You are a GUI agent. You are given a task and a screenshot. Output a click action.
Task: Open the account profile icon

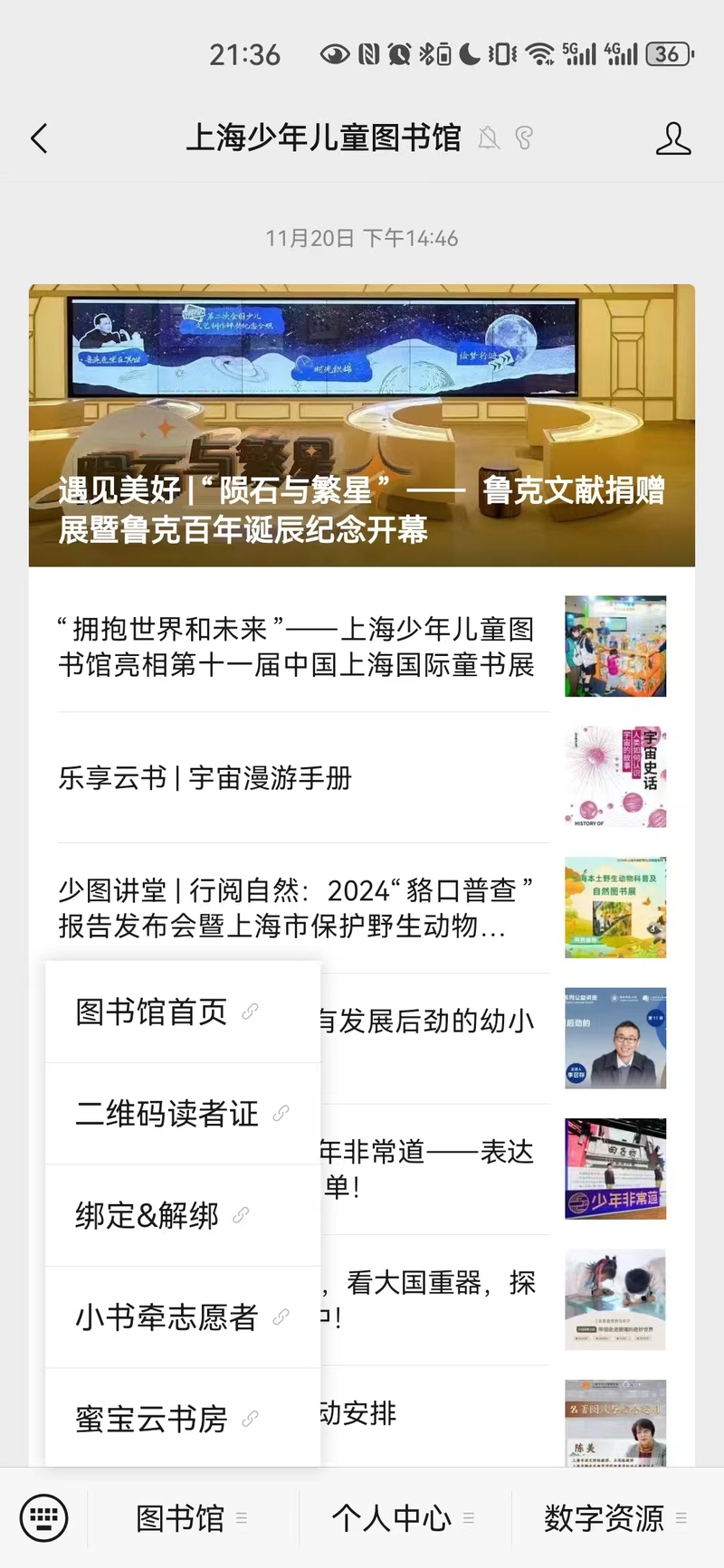672,138
